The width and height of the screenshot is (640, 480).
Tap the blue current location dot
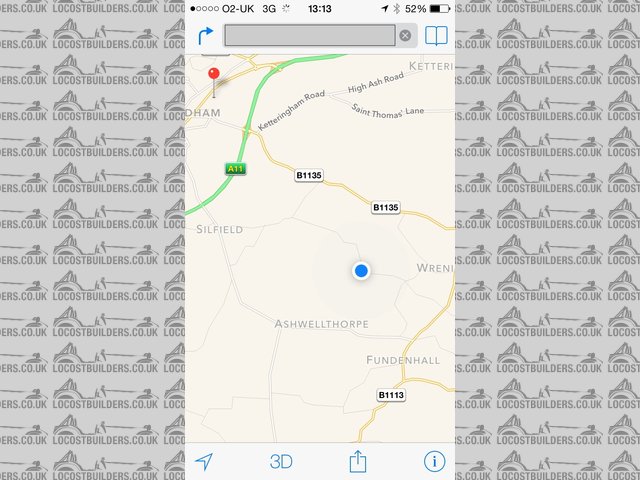point(362,271)
